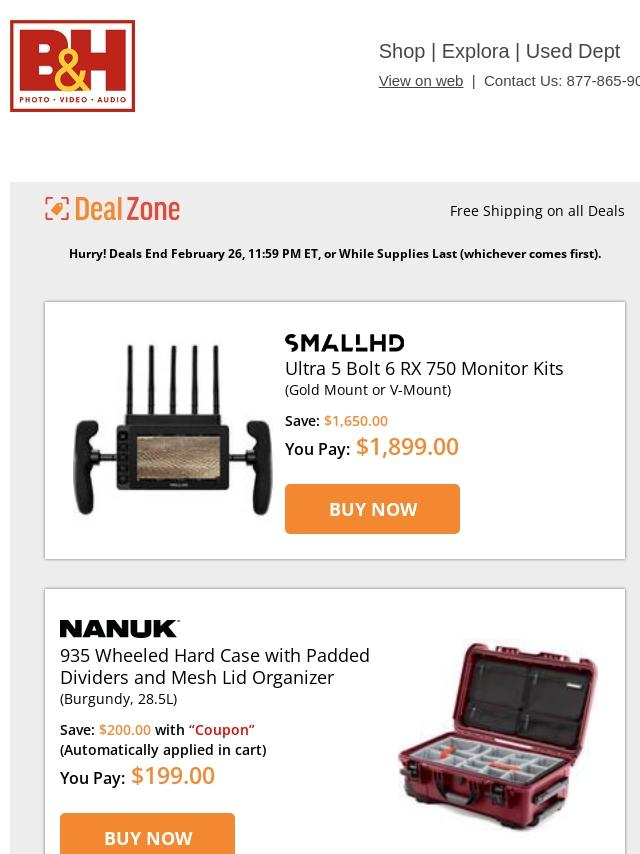Buy the SmallHD Ultra 5 Bolt monitor kit
This screenshot has height=854, width=640.
(372, 509)
